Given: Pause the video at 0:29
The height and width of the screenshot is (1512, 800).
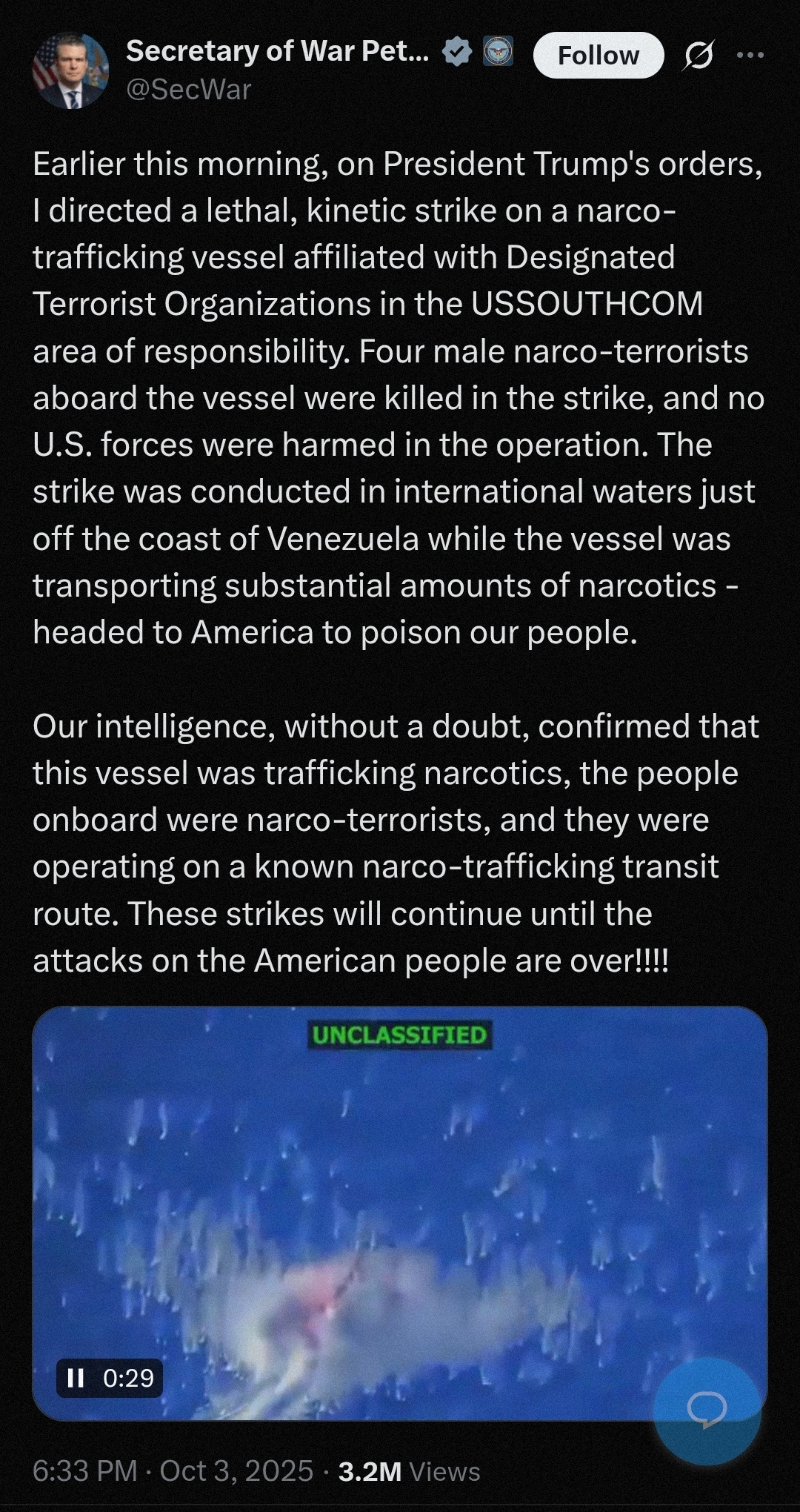Looking at the screenshot, I should pos(76,1378).
